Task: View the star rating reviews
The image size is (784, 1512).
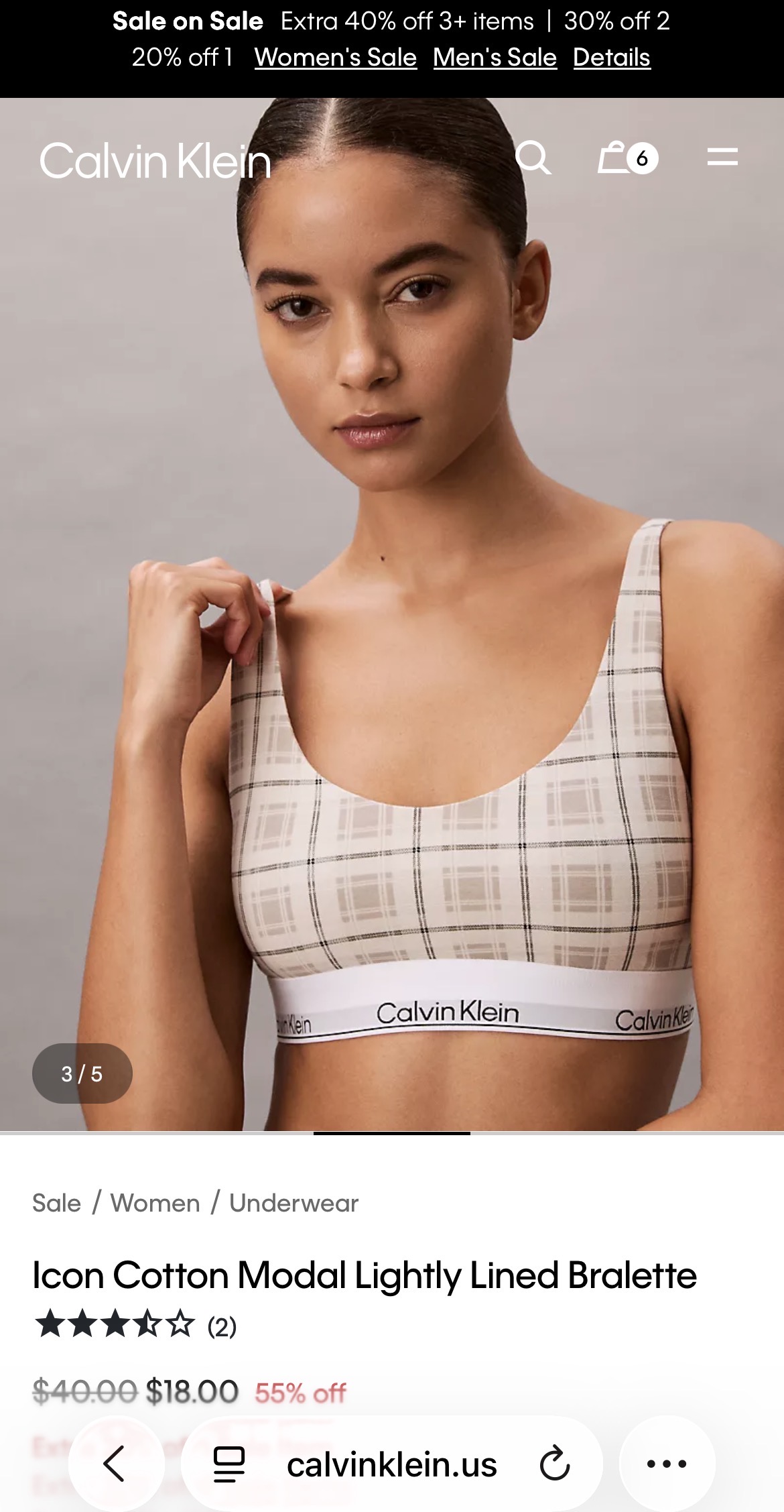Action: point(134,1326)
